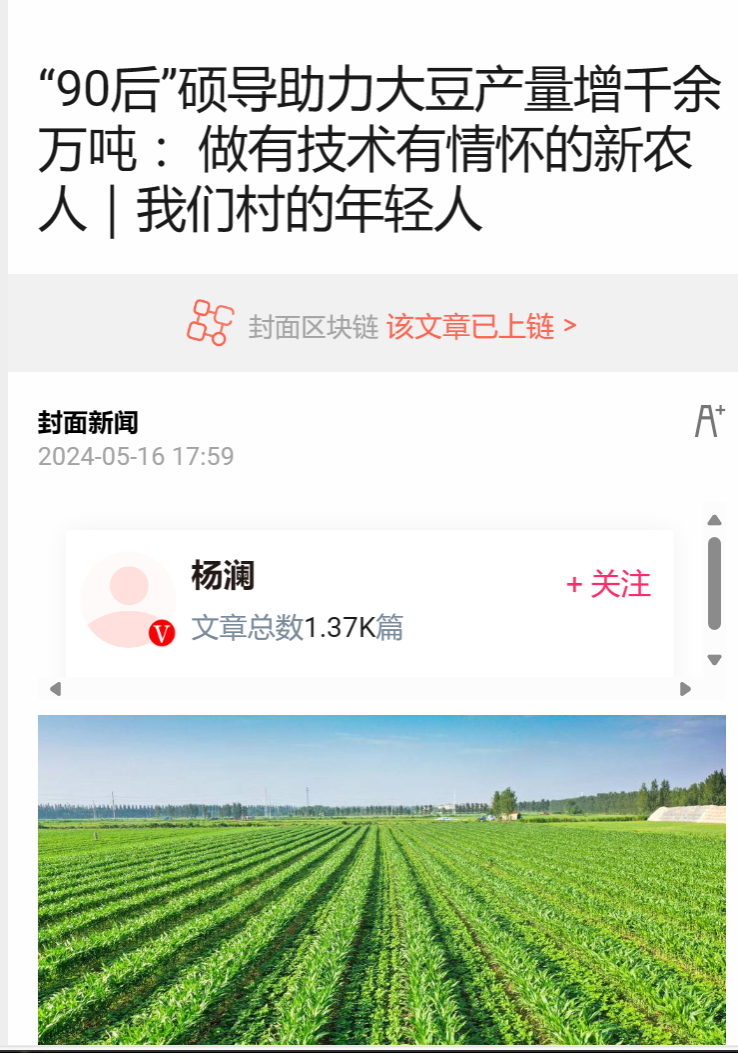Screen dimensions: 738x1053
Task: View the soybean field article photo
Action: (382, 878)
